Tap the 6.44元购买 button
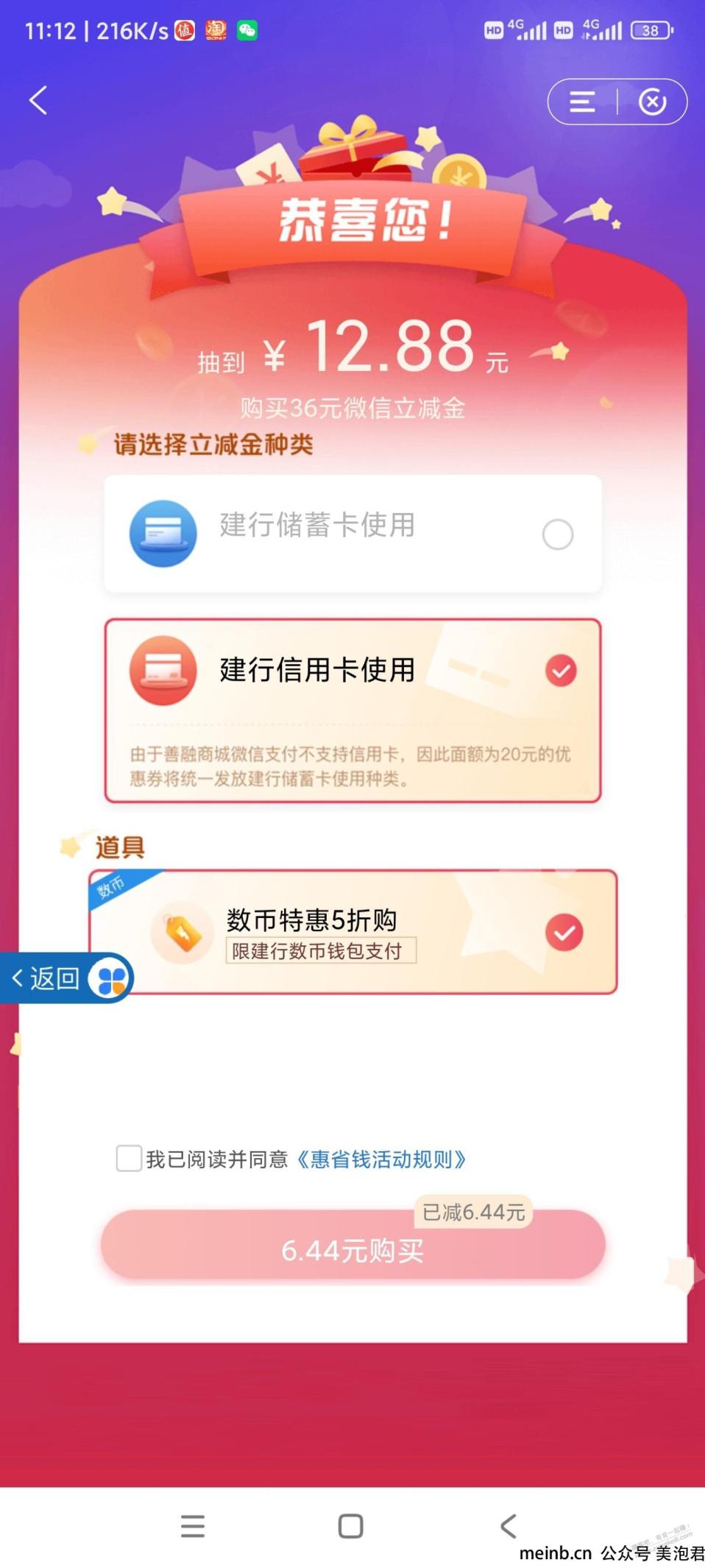 click(352, 1249)
